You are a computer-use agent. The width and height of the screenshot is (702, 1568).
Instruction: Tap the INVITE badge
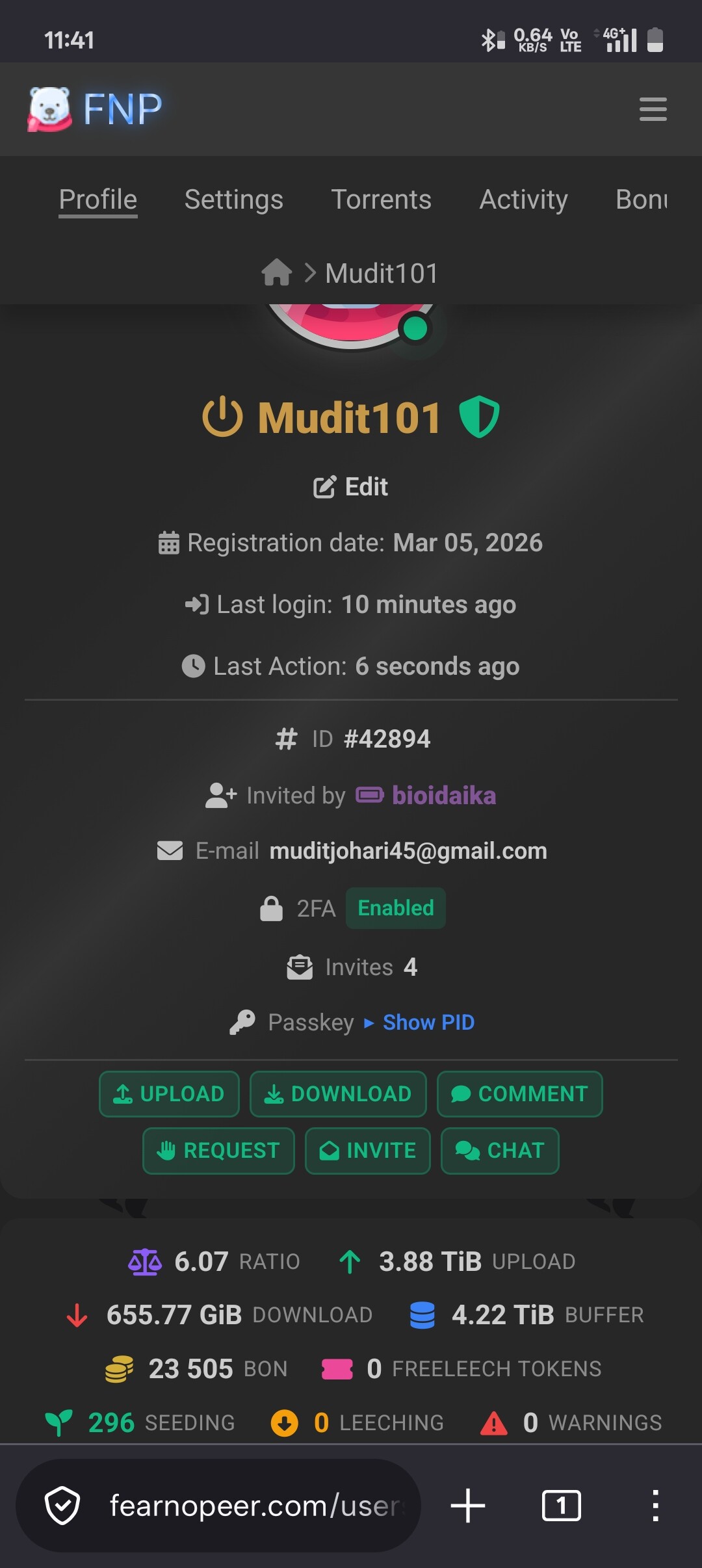tap(368, 1151)
